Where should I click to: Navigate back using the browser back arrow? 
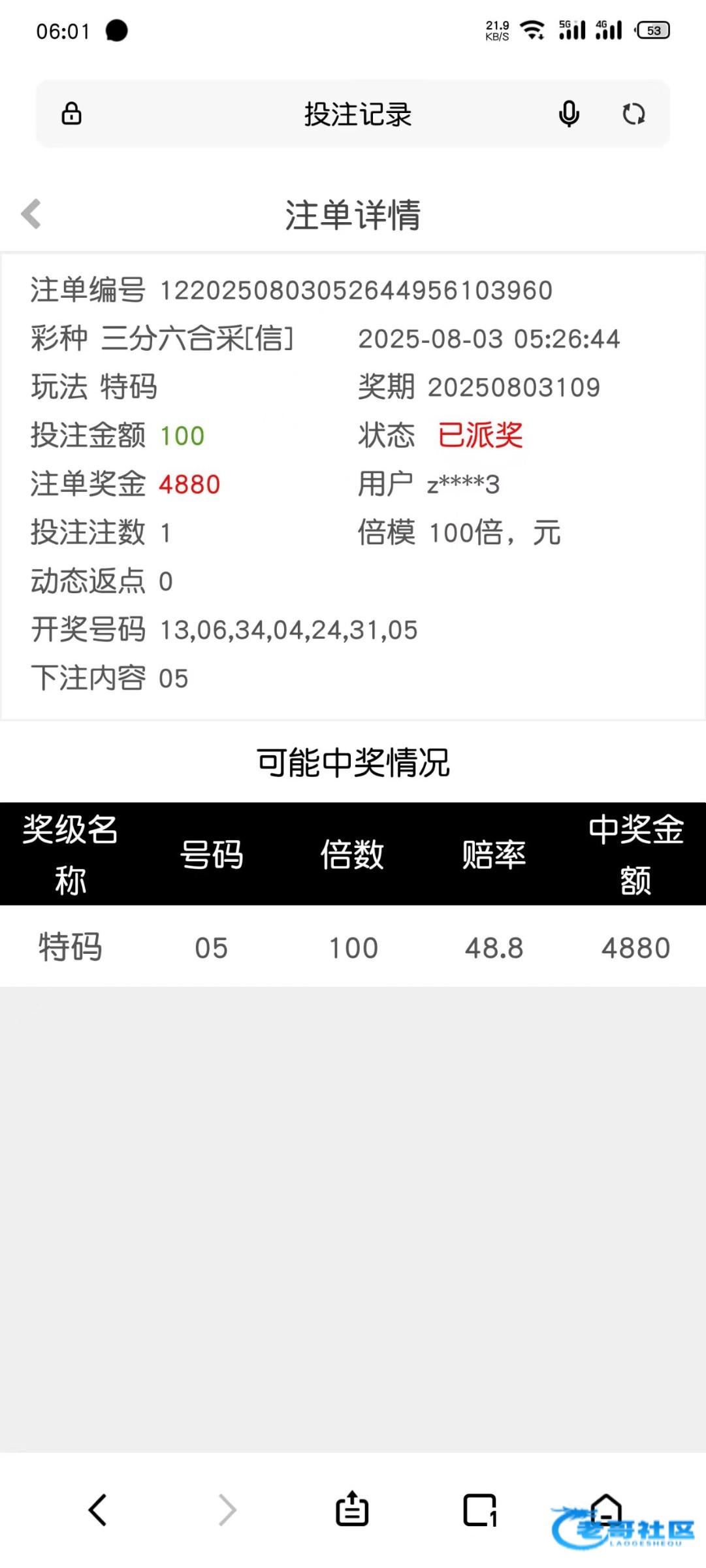(x=98, y=1510)
